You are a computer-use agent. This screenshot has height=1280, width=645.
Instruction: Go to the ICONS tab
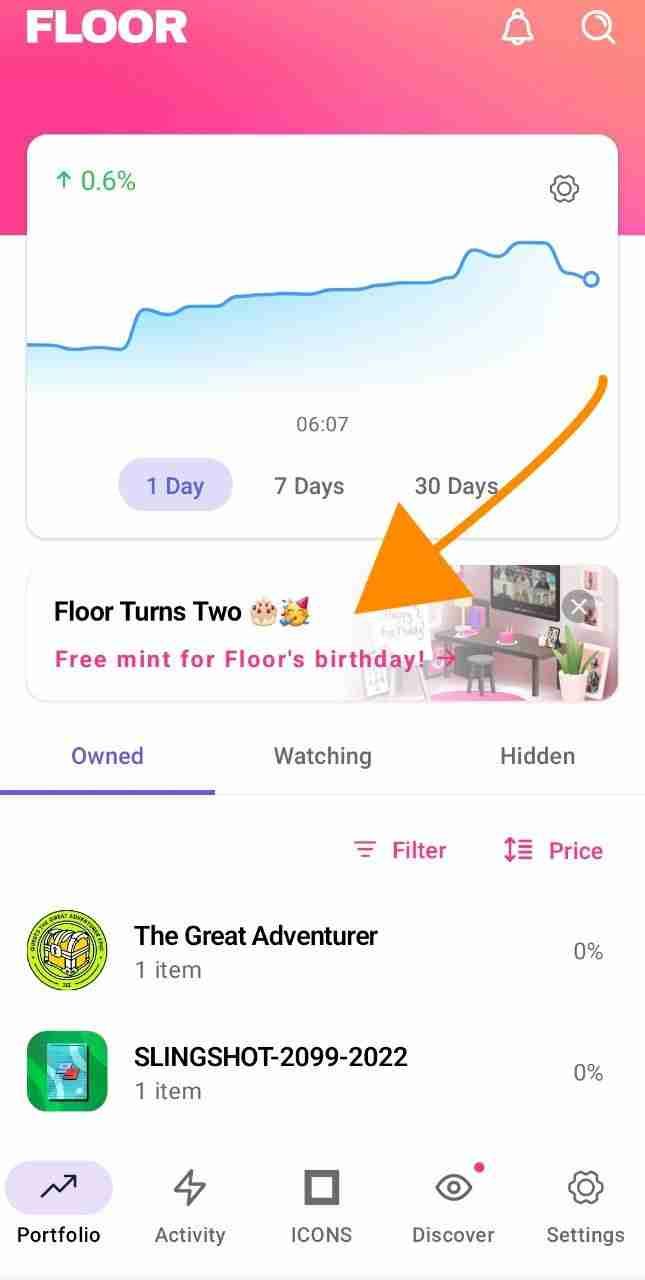[321, 1206]
